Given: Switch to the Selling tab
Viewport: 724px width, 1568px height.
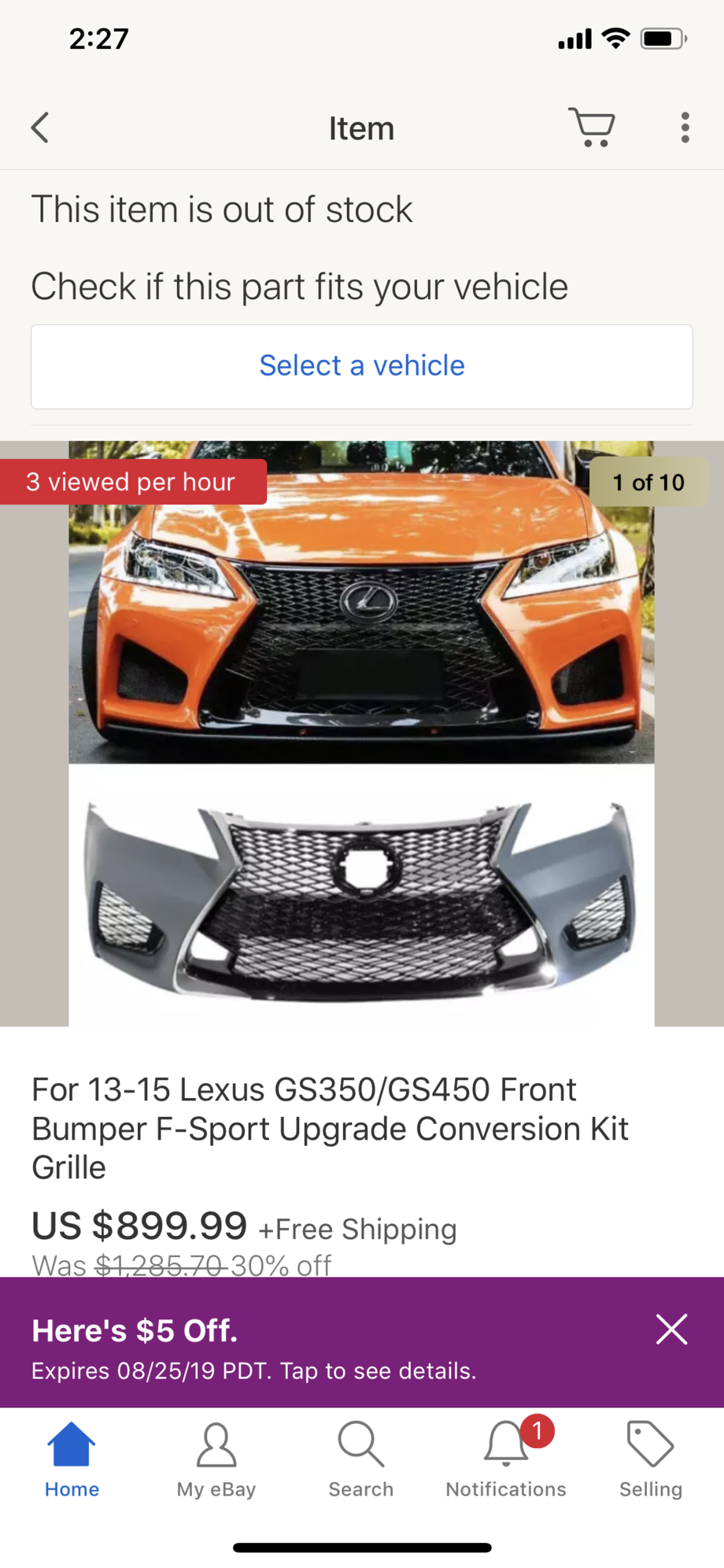Looking at the screenshot, I should [x=651, y=1460].
